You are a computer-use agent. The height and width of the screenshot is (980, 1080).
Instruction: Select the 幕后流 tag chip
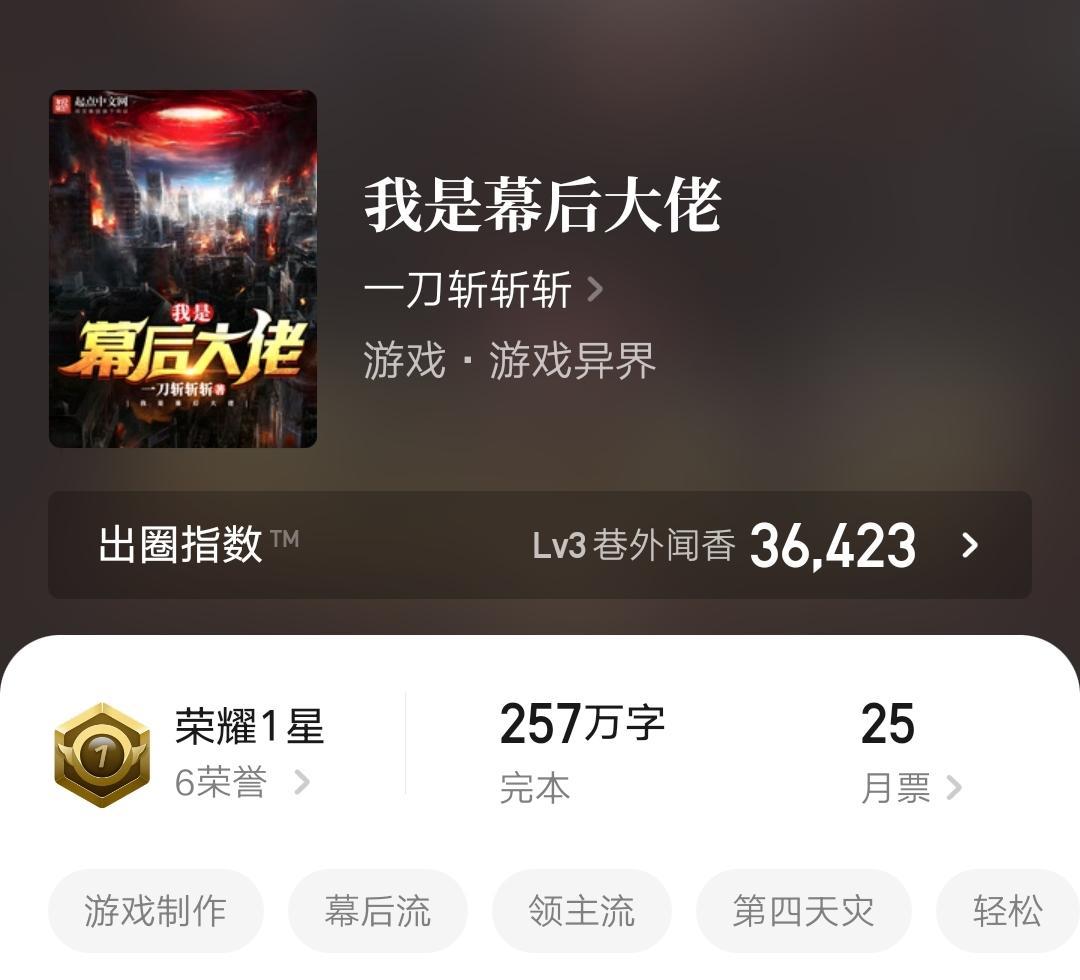click(378, 911)
